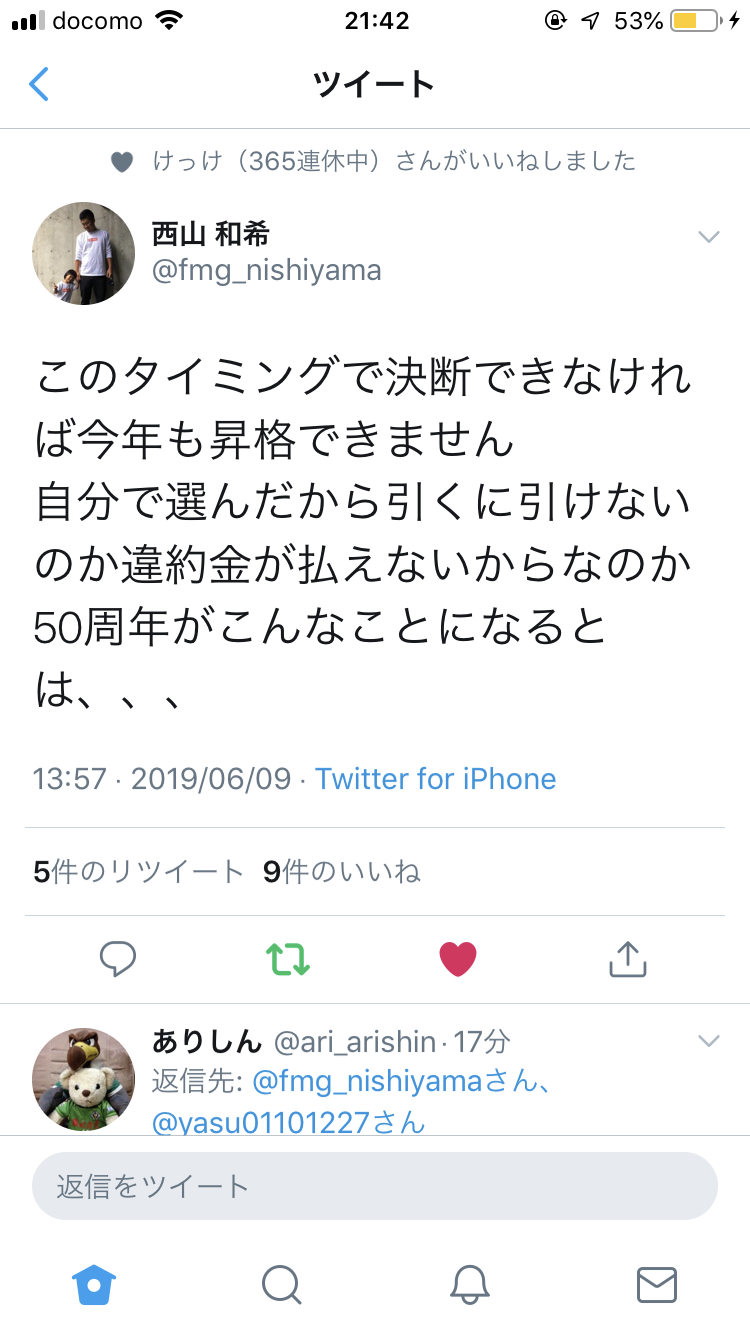Image resolution: width=750 pixels, height=1334 pixels.
Task: Open the Messages envelope tab
Action: pos(657,1284)
